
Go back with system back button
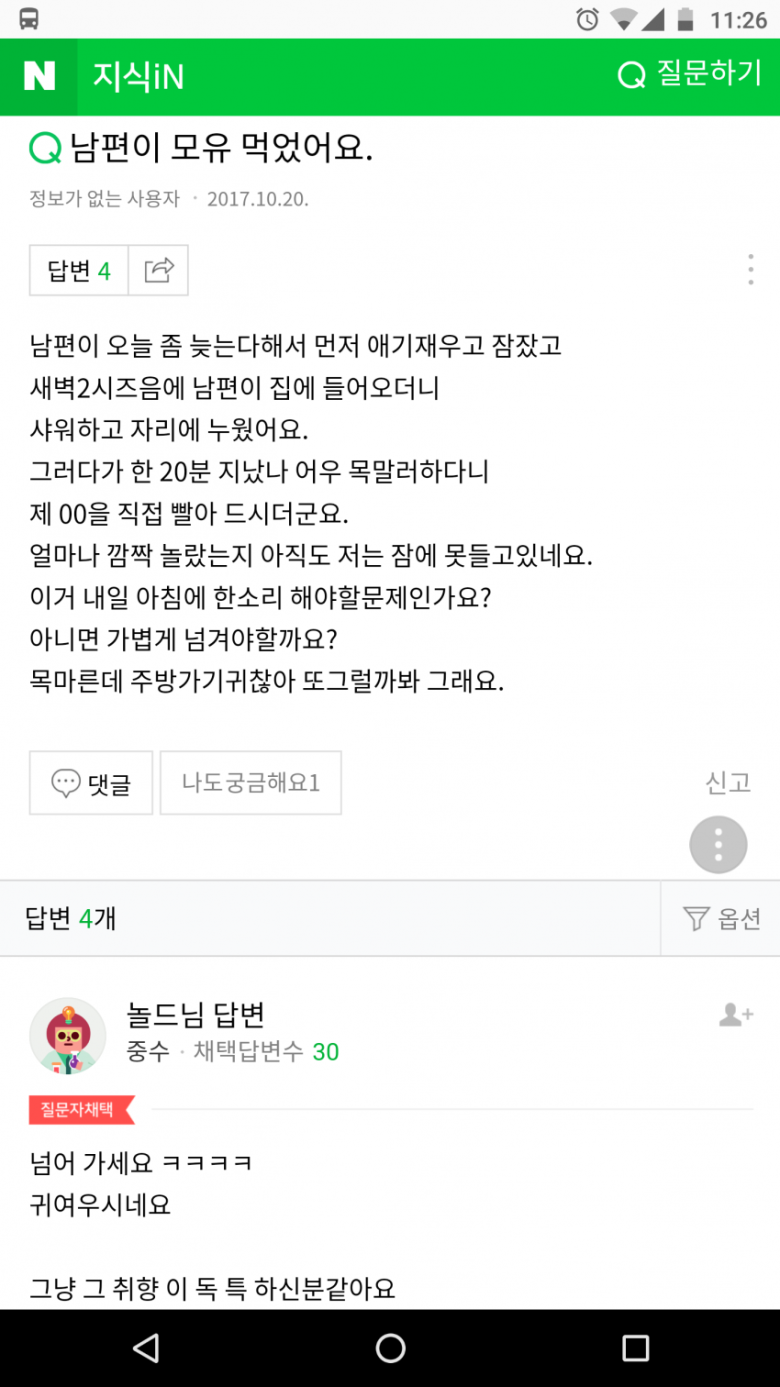(x=146, y=1348)
